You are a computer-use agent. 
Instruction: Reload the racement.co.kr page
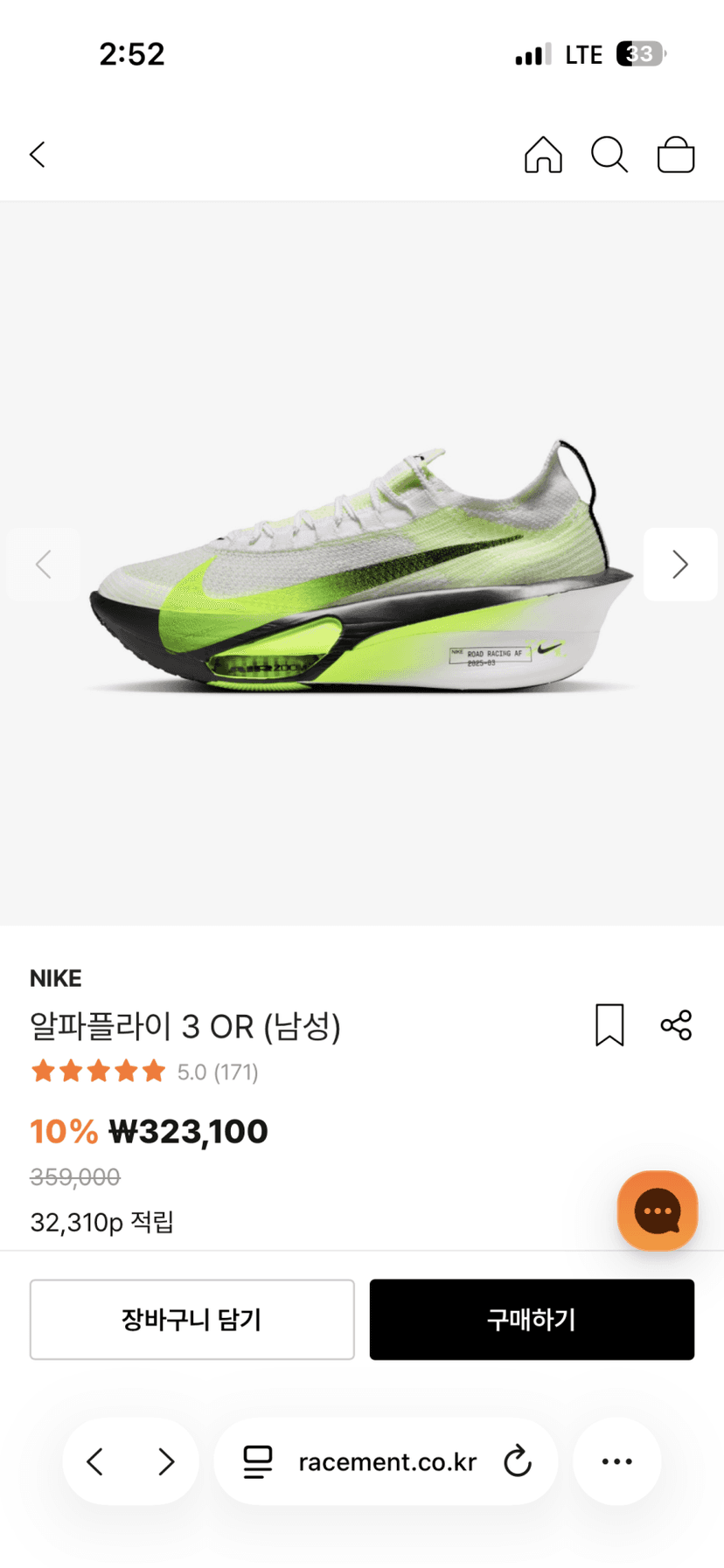[518, 1461]
